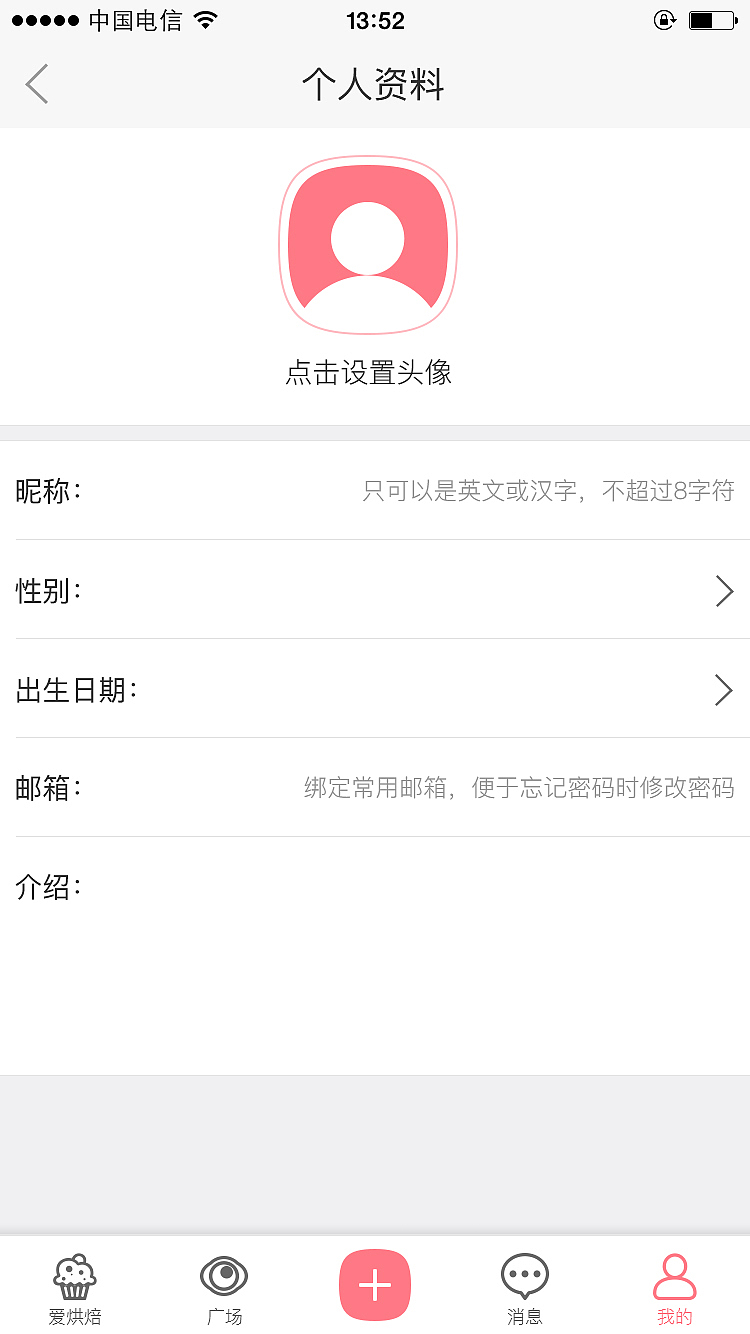This screenshot has height=1334, width=750.
Task: Tap the back arrow to leave 个人资料
Action: click(37, 84)
